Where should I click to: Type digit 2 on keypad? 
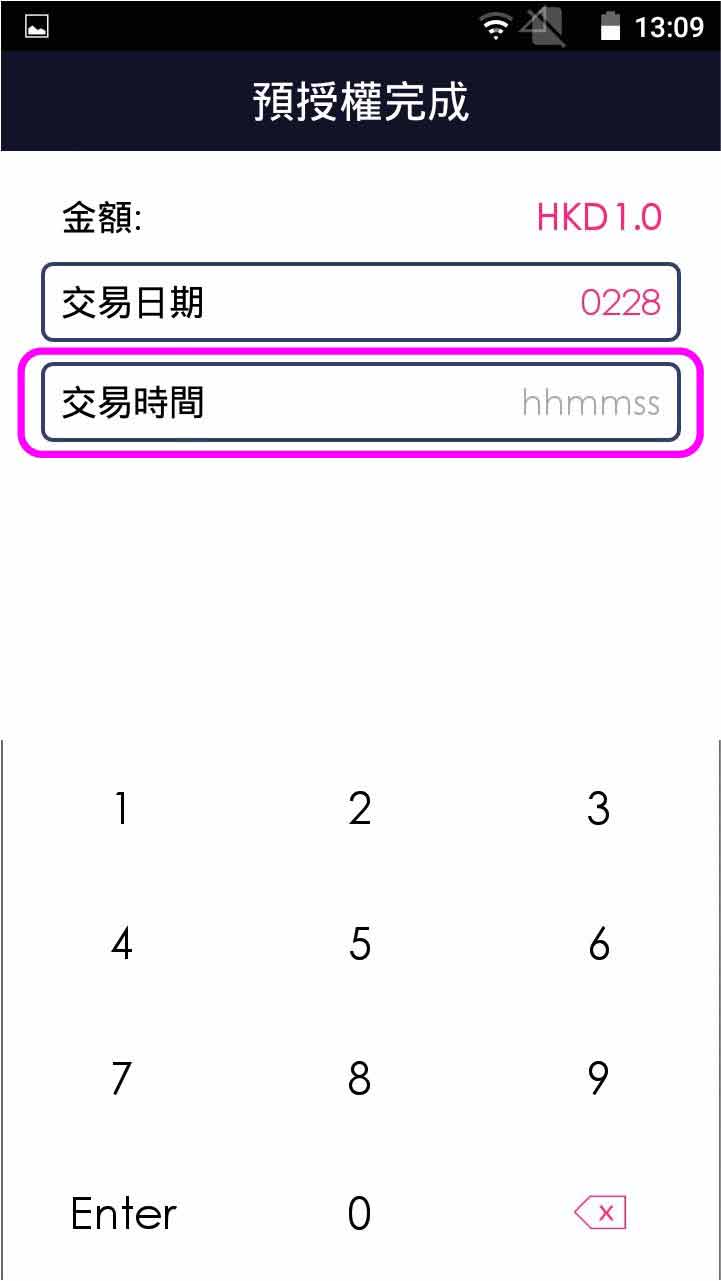[x=360, y=808]
